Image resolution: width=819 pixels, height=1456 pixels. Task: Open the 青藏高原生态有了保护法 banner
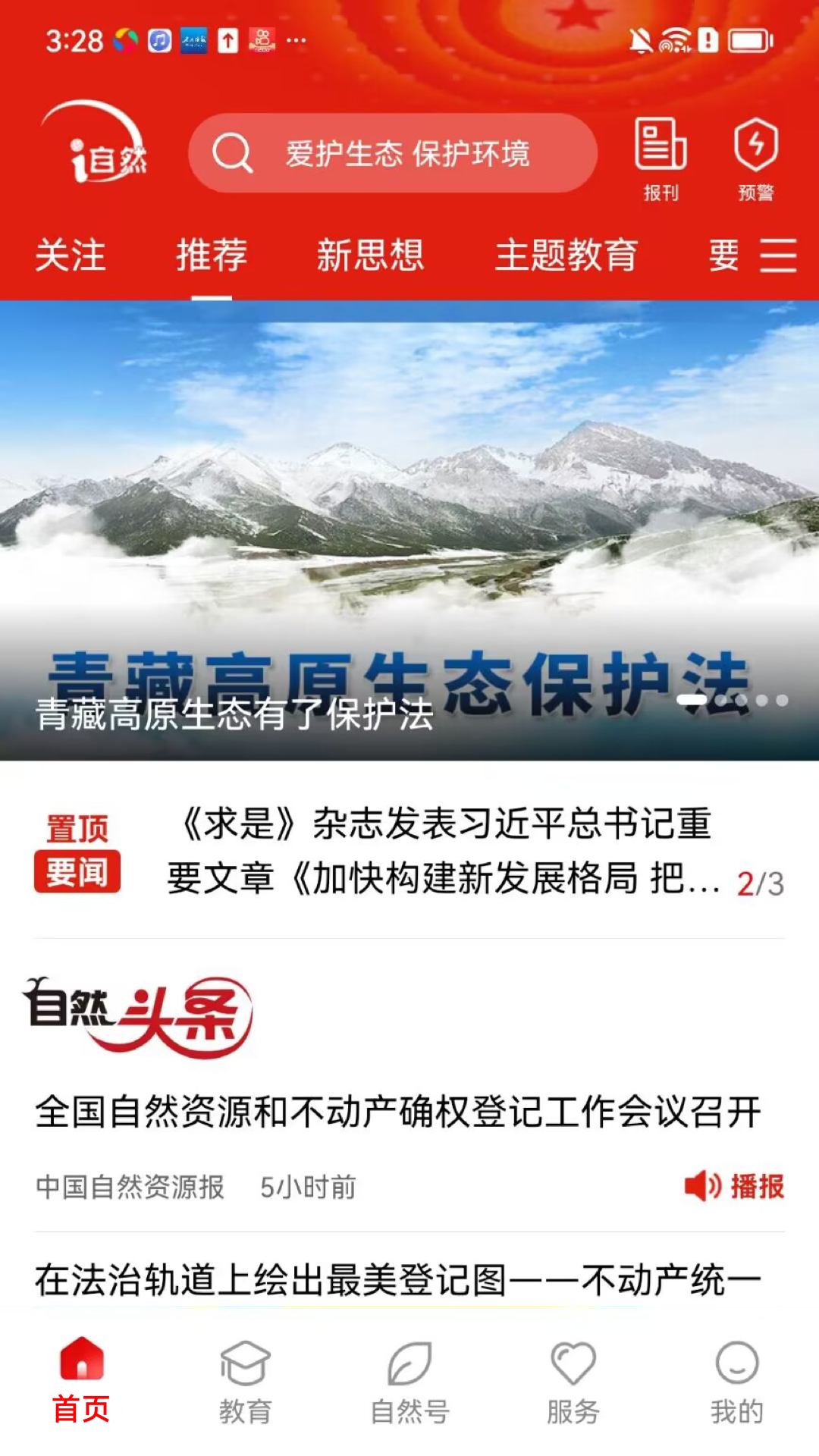(x=409, y=531)
